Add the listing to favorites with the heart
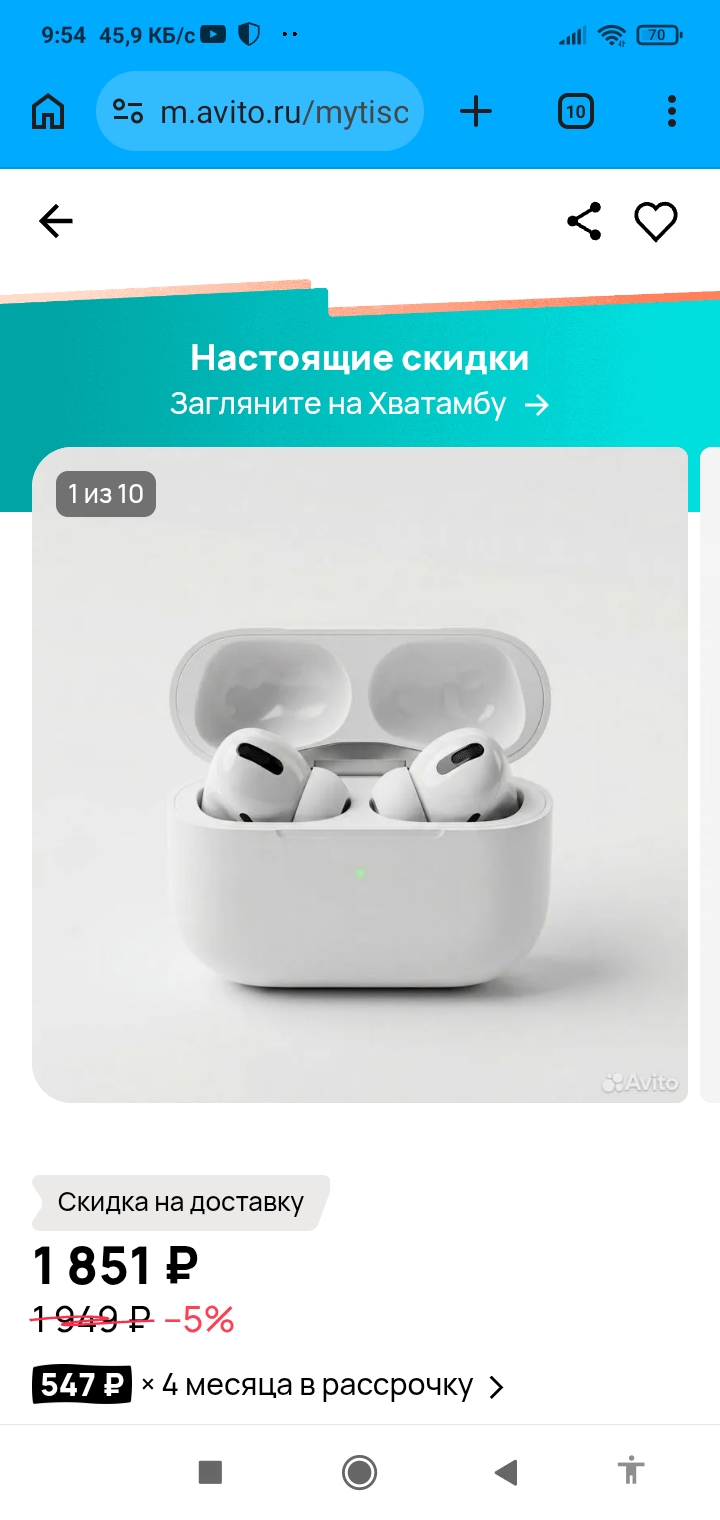 pos(656,221)
